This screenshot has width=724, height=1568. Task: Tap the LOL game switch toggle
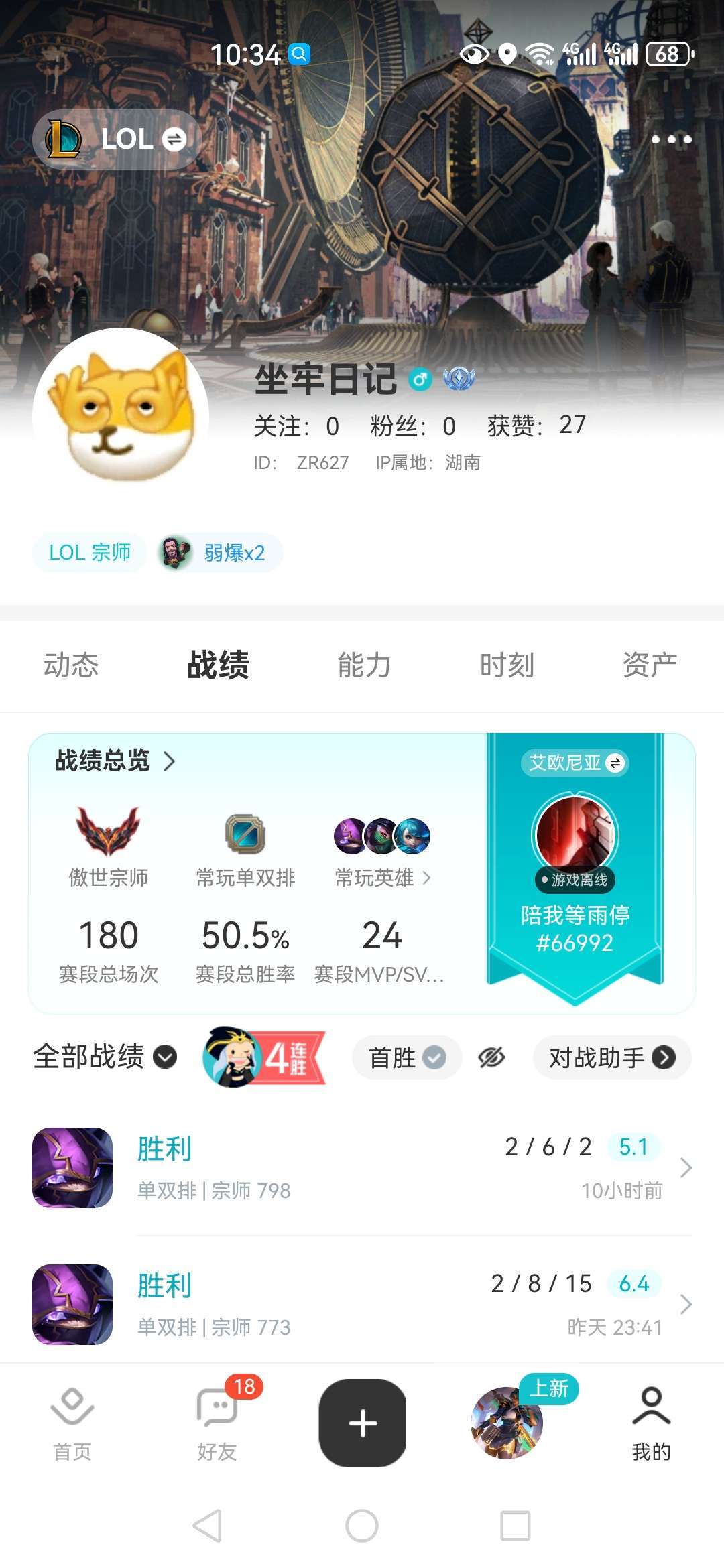pos(173,139)
